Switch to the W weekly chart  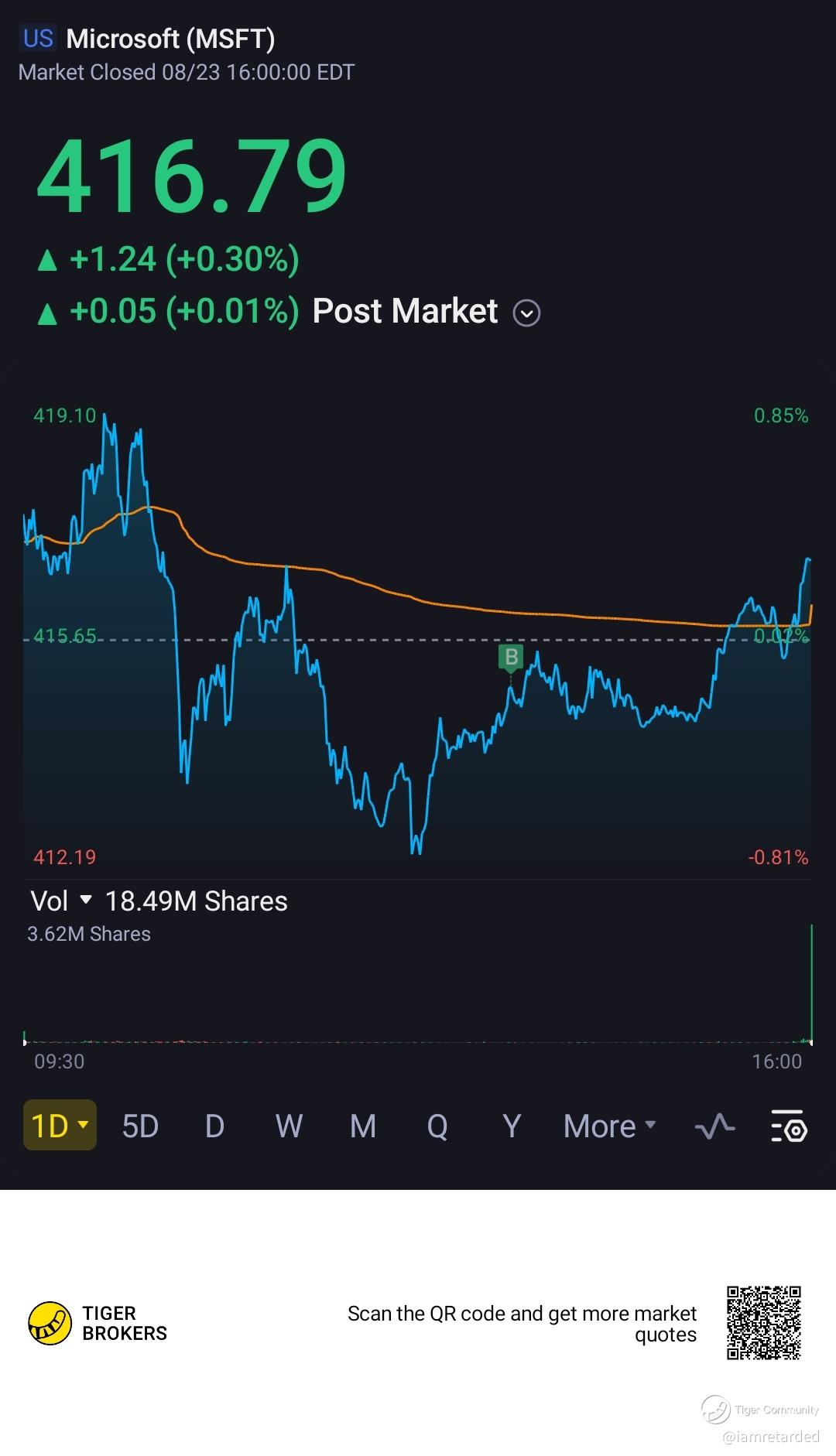pyautogui.click(x=289, y=1126)
